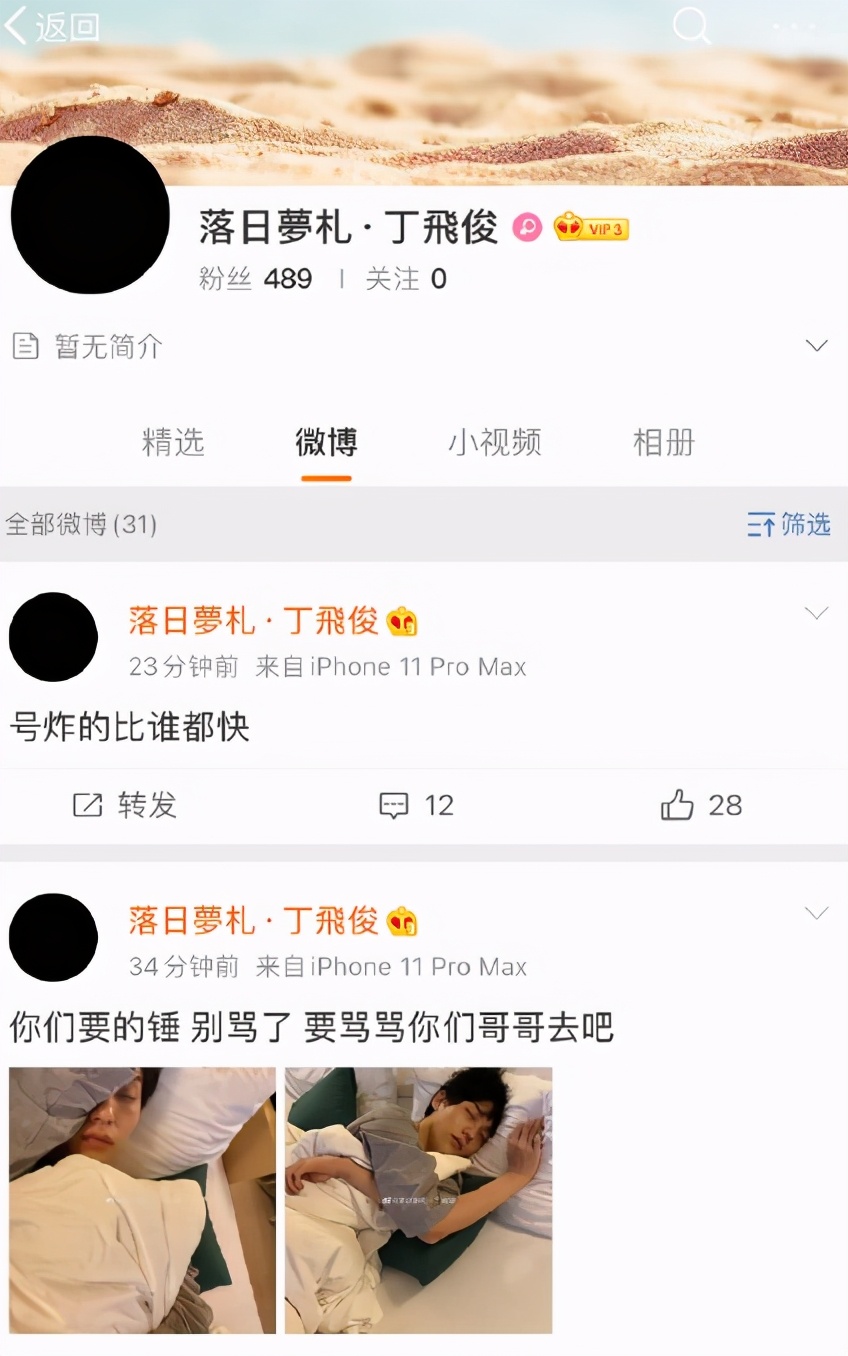Image resolution: width=848 pixels, height=1356 pixels.
Task: Click the VIP 3 badge beside the username
Action: tap(592, 228)
